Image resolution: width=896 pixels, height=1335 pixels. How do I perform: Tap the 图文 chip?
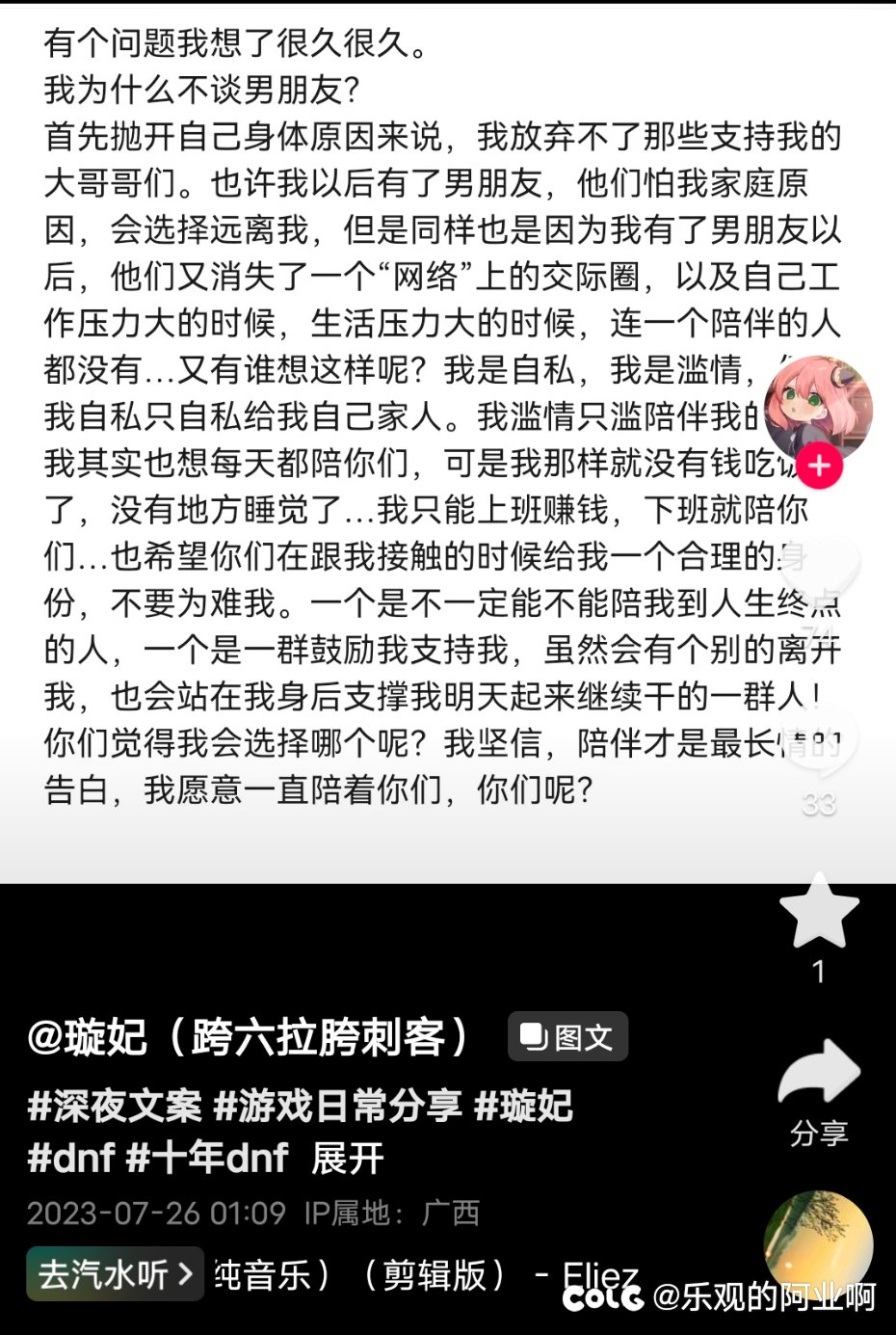(x=567, y=1037)
